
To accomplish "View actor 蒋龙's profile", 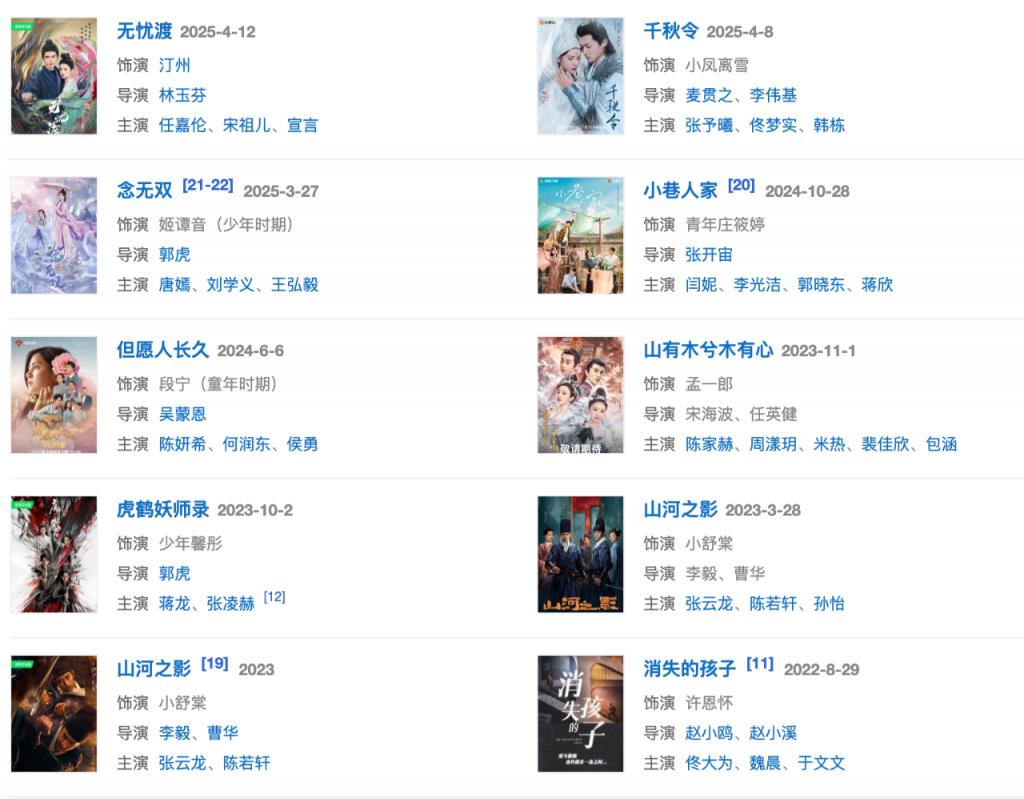I will tap(174, 603).
